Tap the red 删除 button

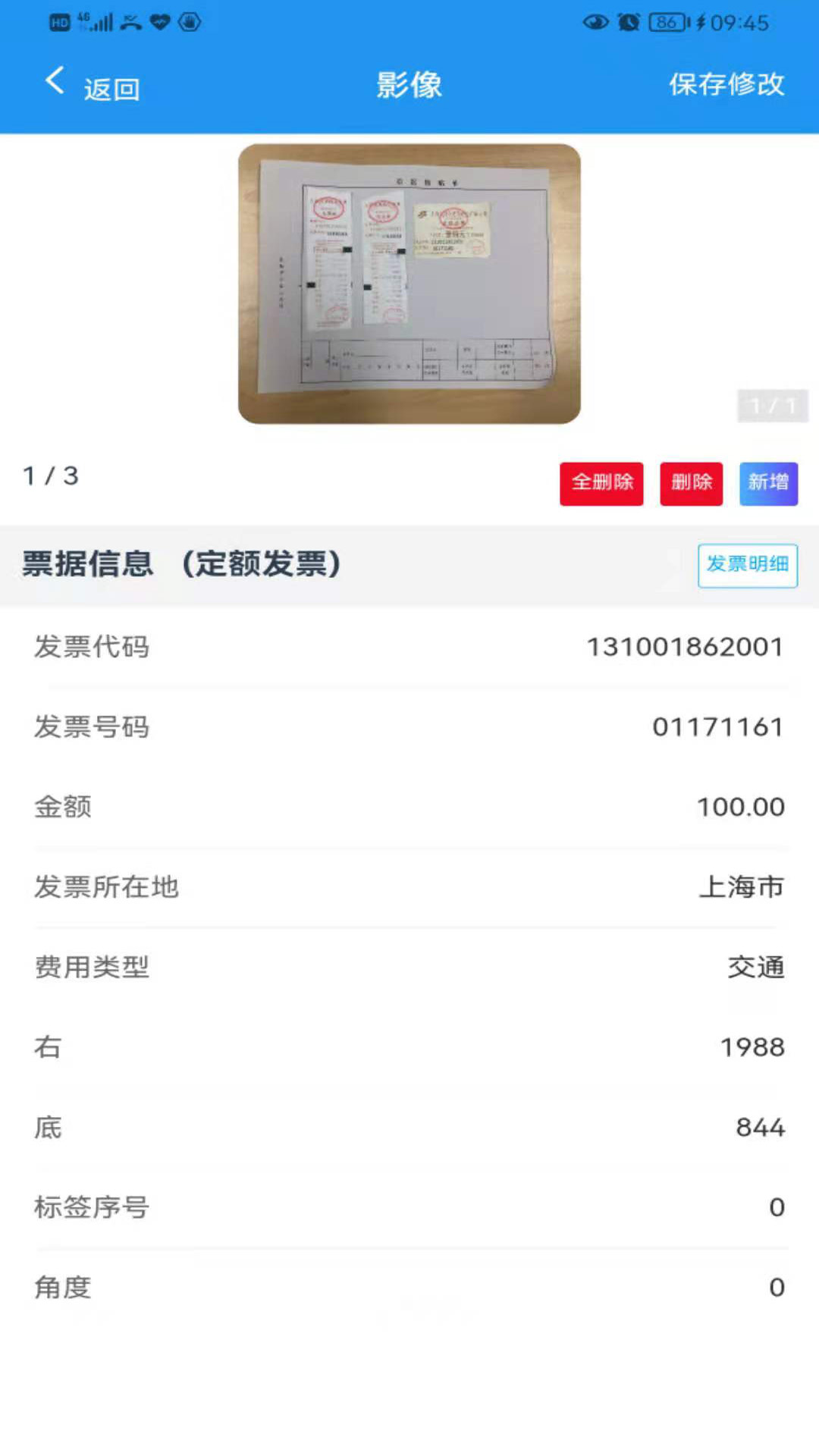(691, 483)
